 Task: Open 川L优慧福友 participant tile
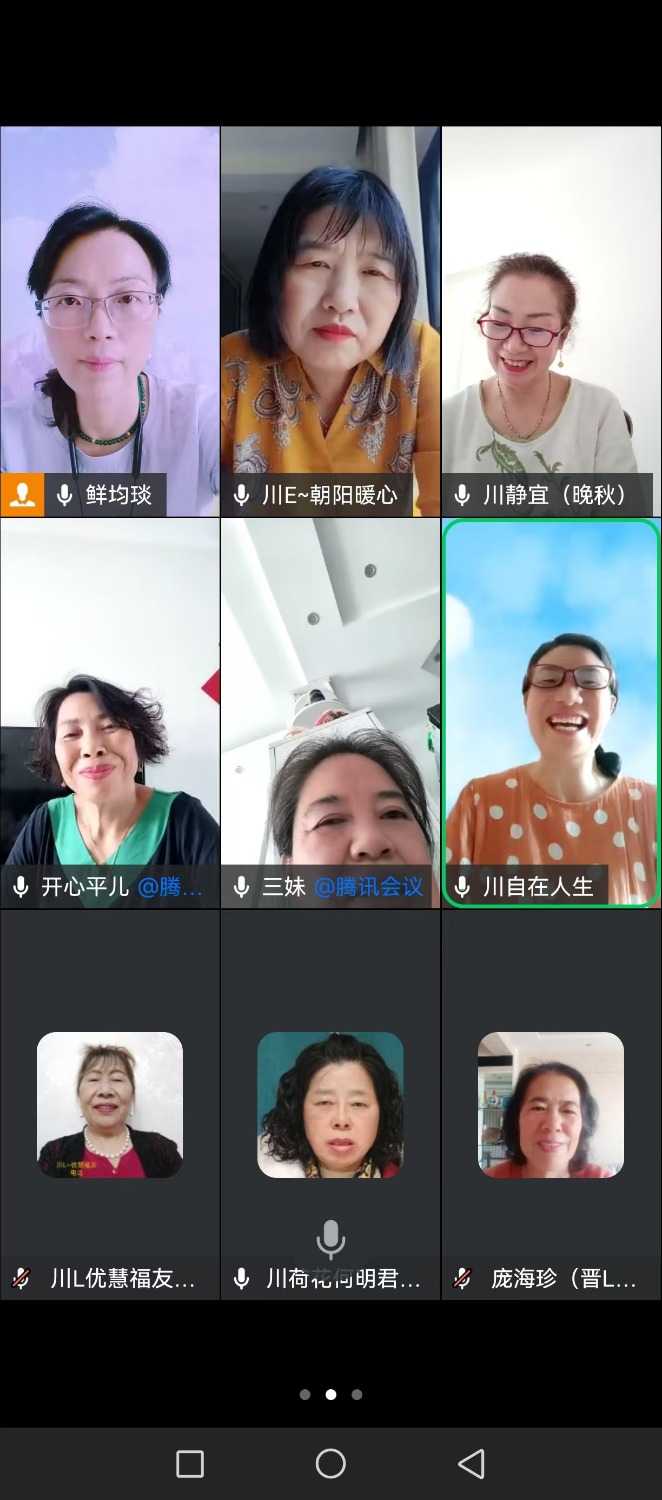pos(110,1105)
